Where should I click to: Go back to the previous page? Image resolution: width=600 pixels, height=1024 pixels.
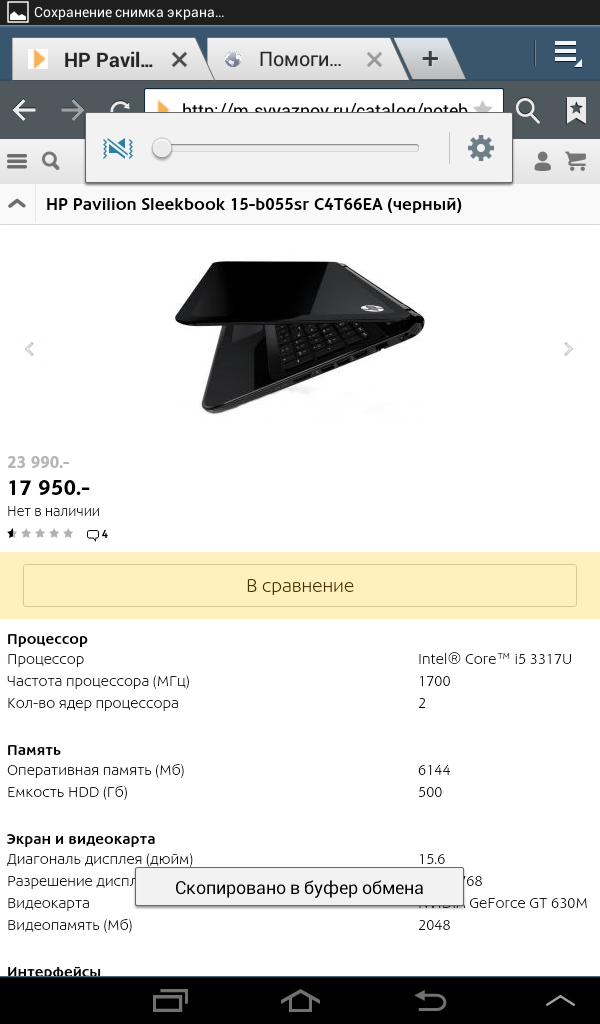click(24, 110)
